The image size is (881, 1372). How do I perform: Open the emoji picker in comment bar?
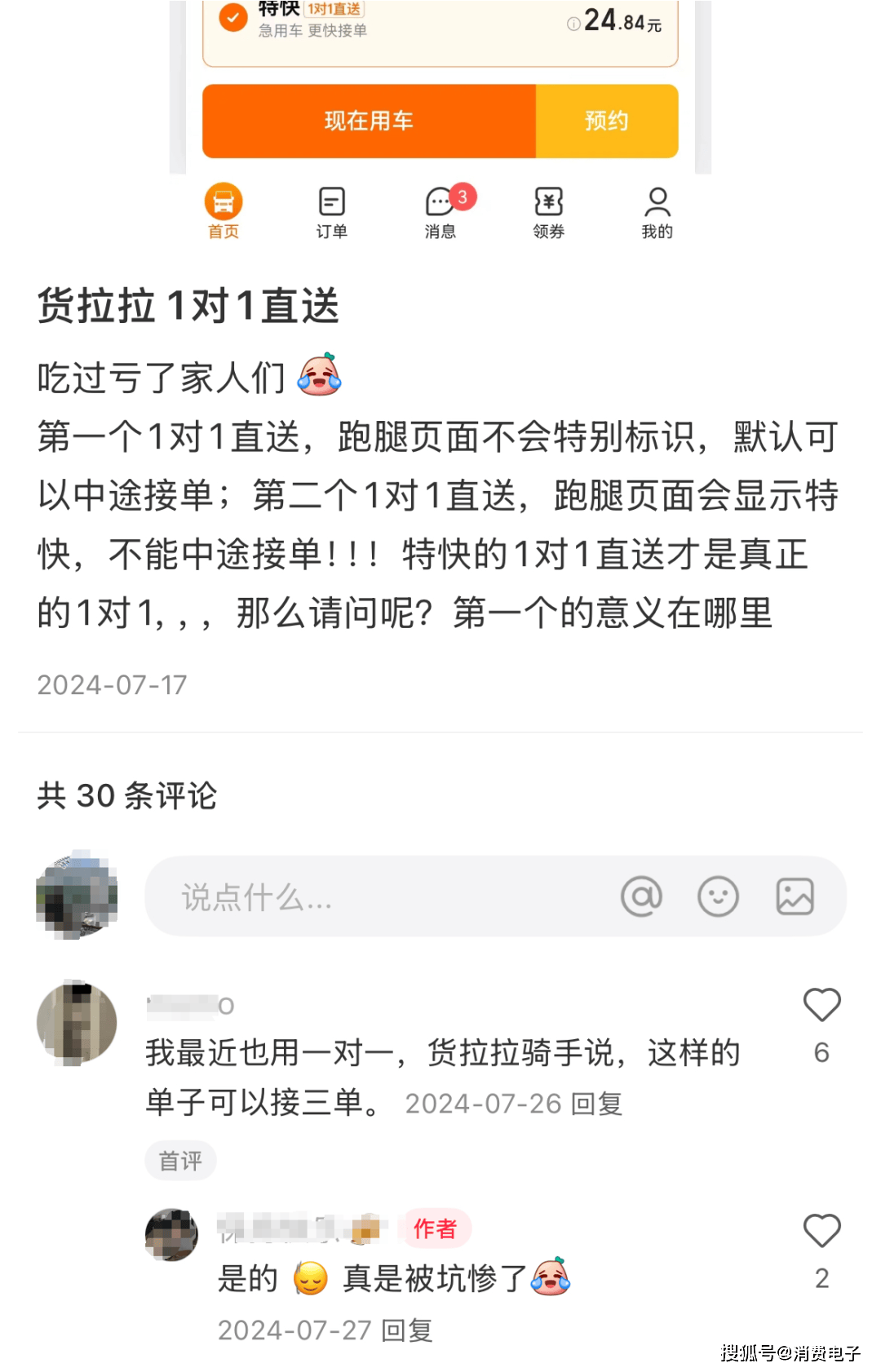718,896
